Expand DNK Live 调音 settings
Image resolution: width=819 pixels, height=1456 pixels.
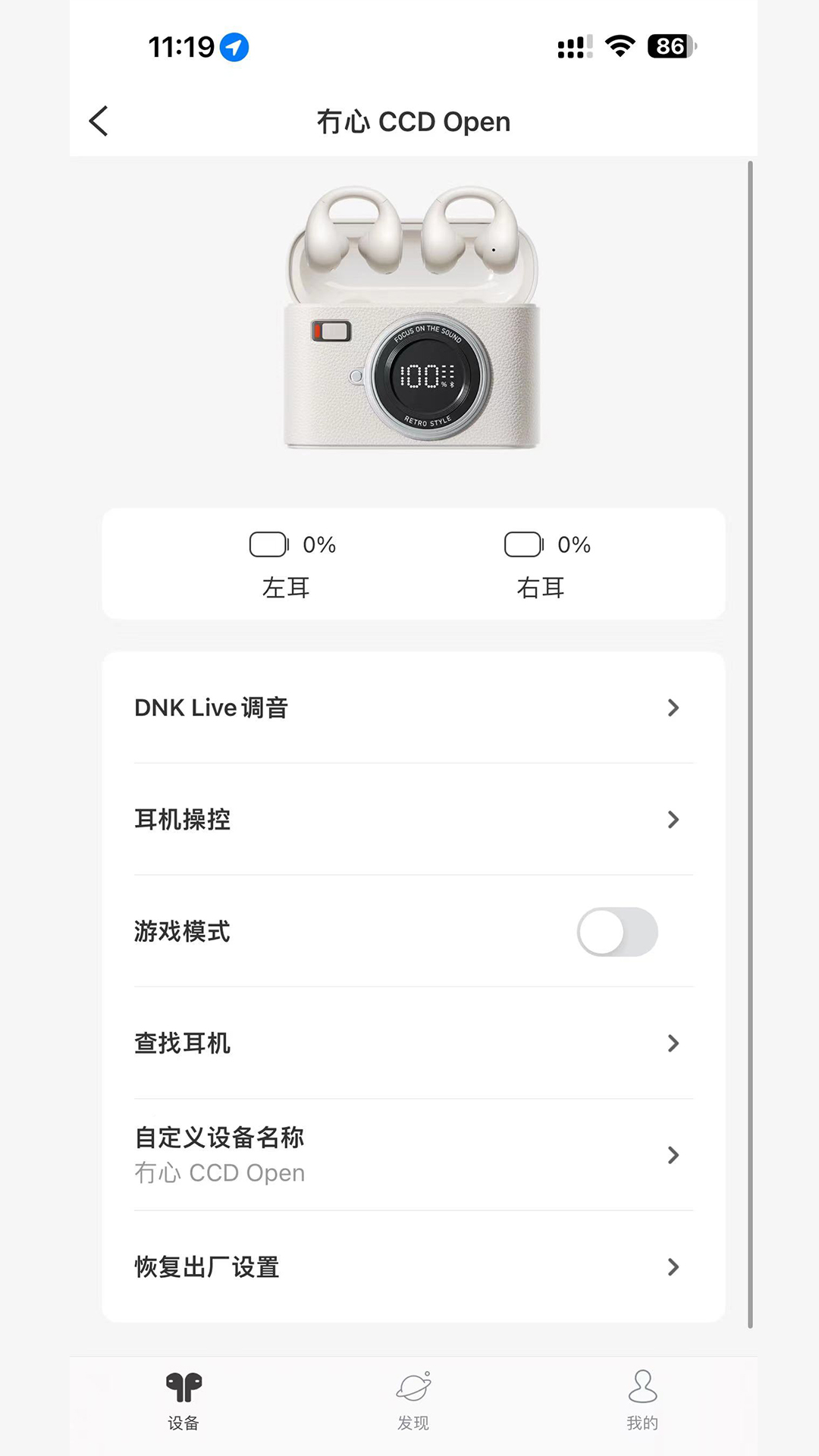[413, 708]
